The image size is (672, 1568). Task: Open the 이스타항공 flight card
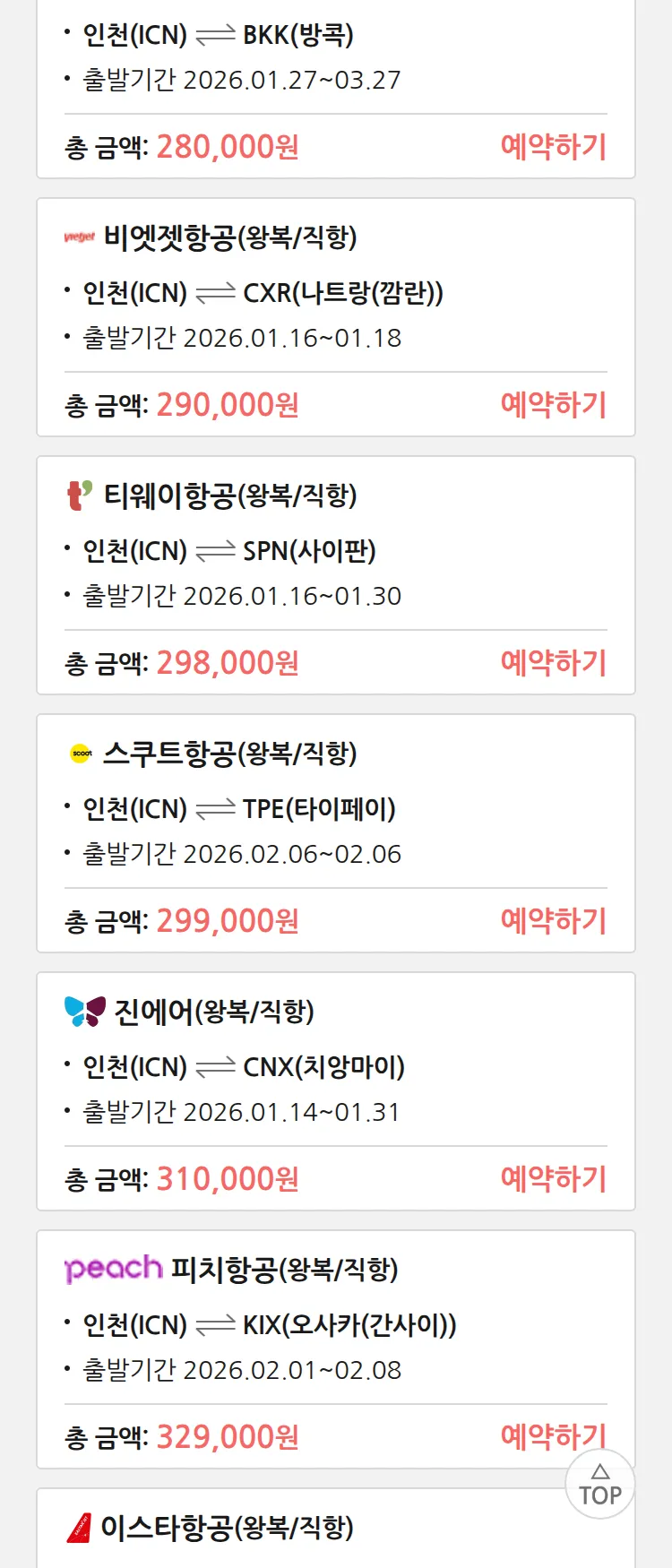(x=228, y=1528)
